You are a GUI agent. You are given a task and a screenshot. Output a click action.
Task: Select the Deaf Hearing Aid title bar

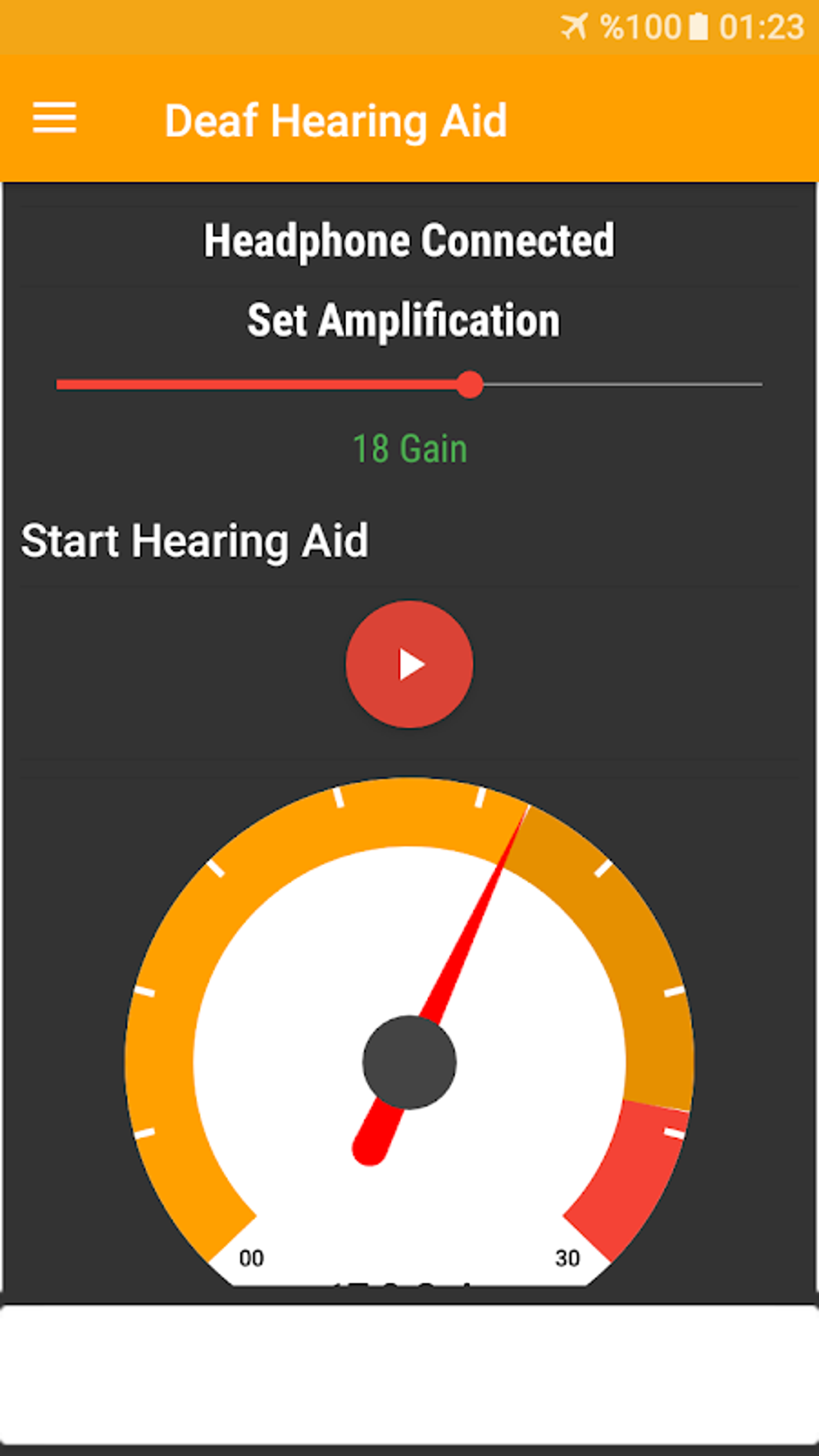(x=336, y=119)
